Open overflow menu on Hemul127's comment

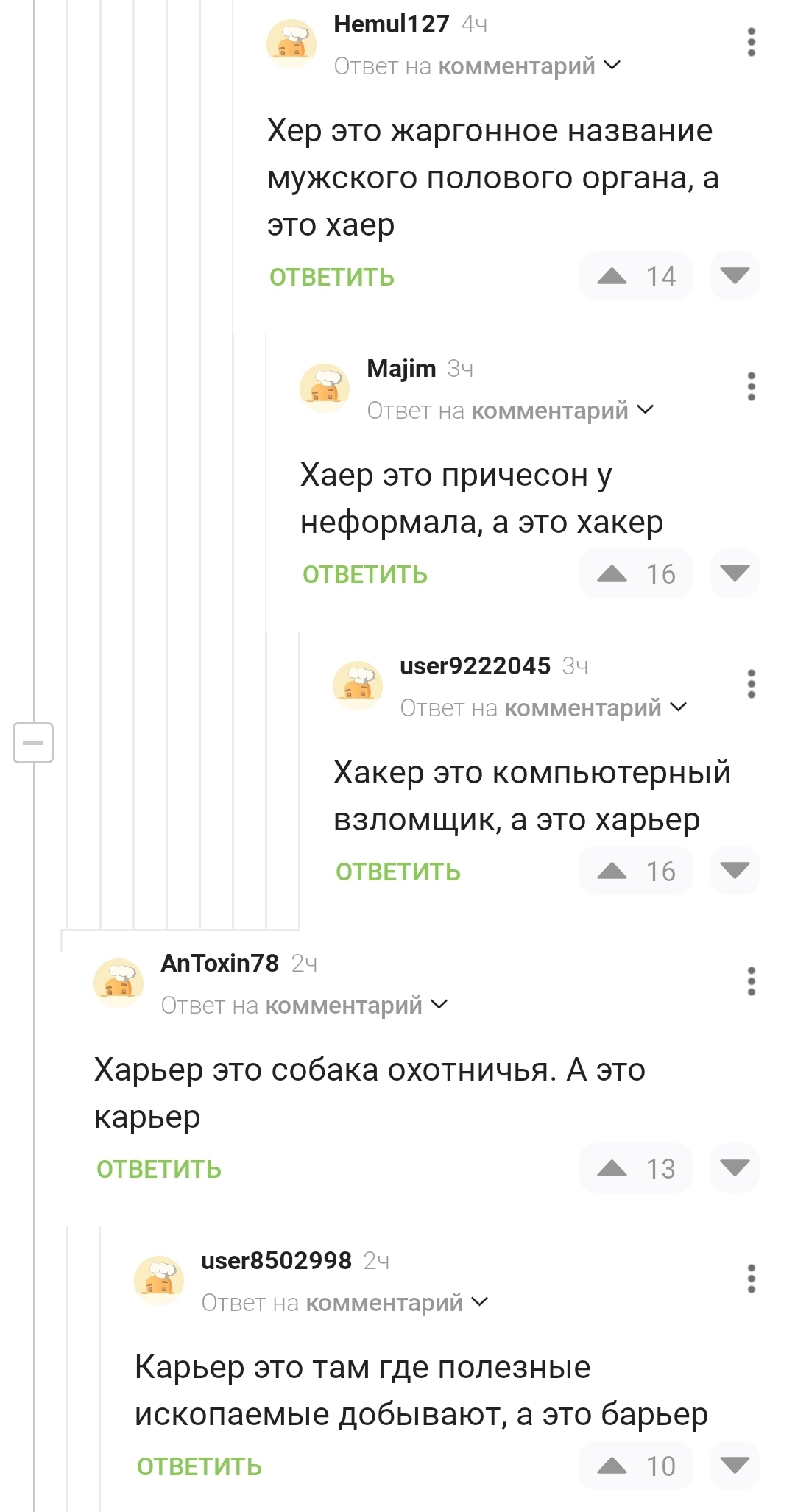point(751,42)
